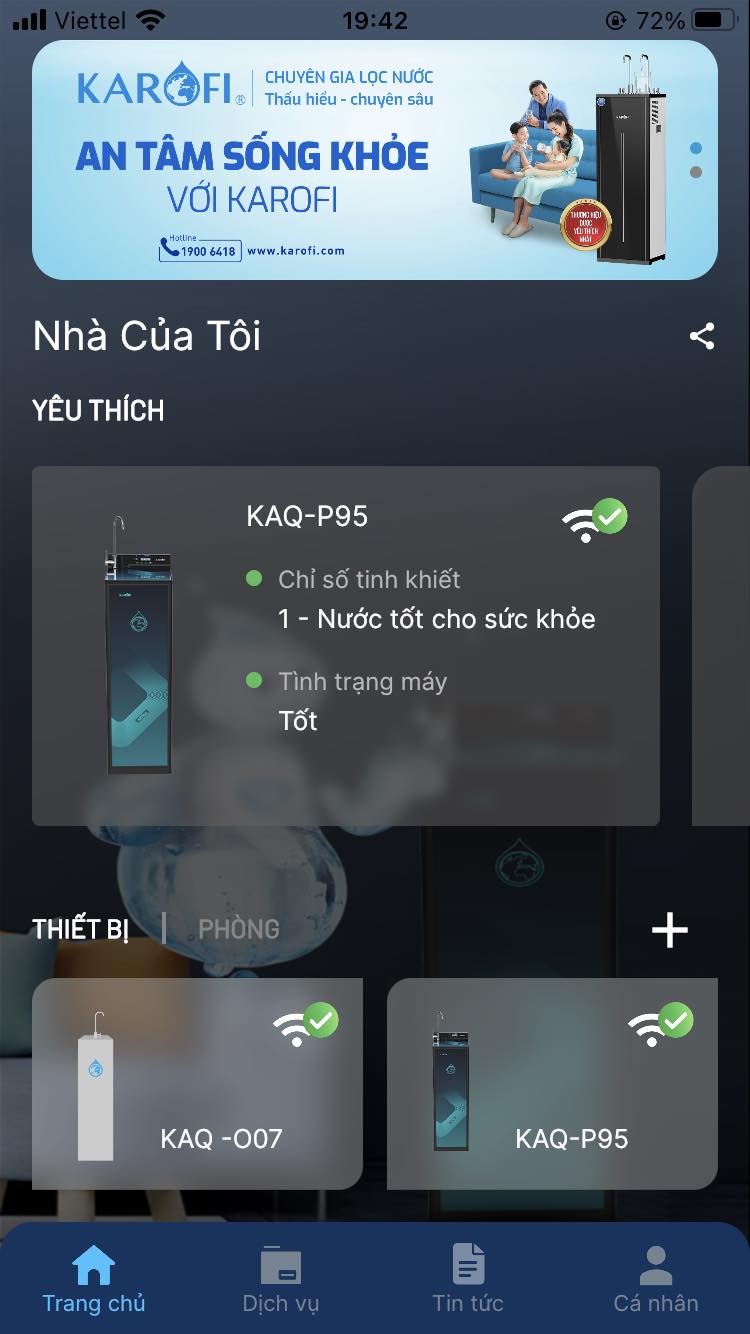Open the KAQ -O07 device tile
Viewport: 750px width, 1334px height.
[x=197, y=1084]
